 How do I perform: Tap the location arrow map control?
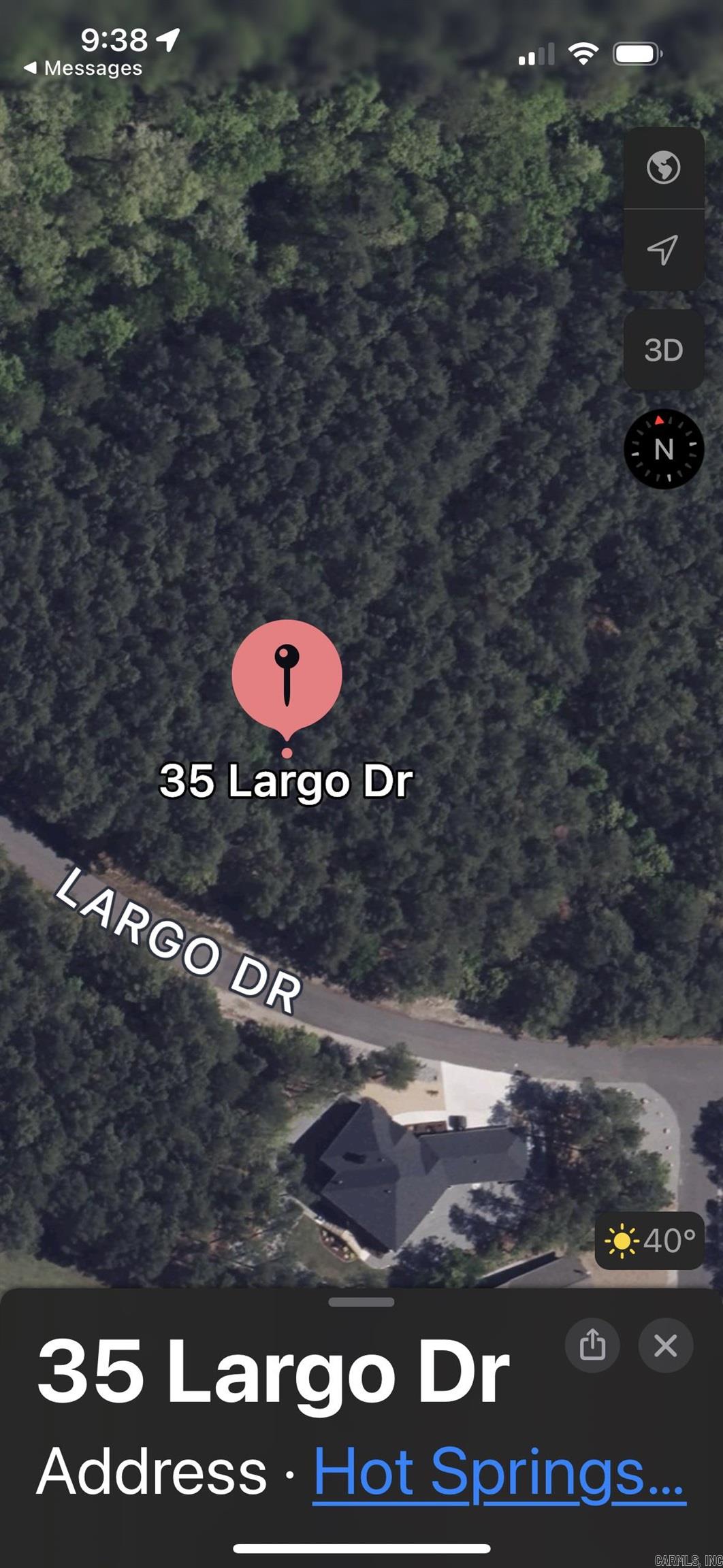(664, 251)
